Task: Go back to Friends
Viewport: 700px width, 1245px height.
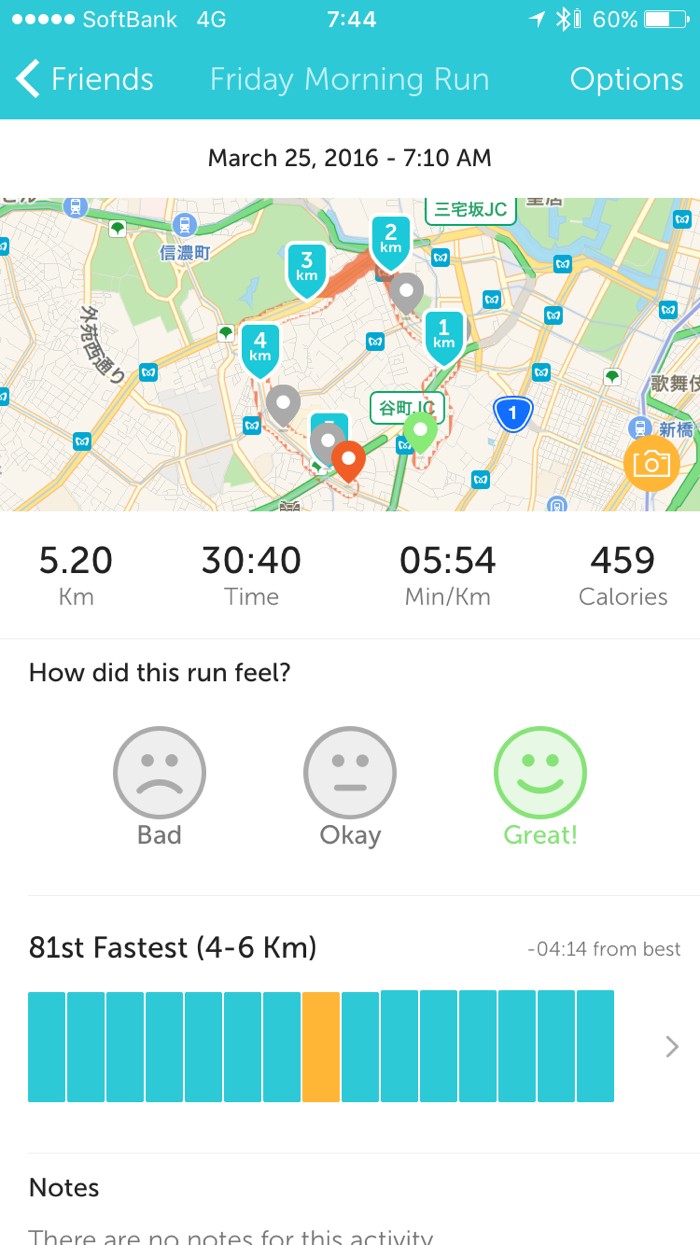Action: [85, 79]
